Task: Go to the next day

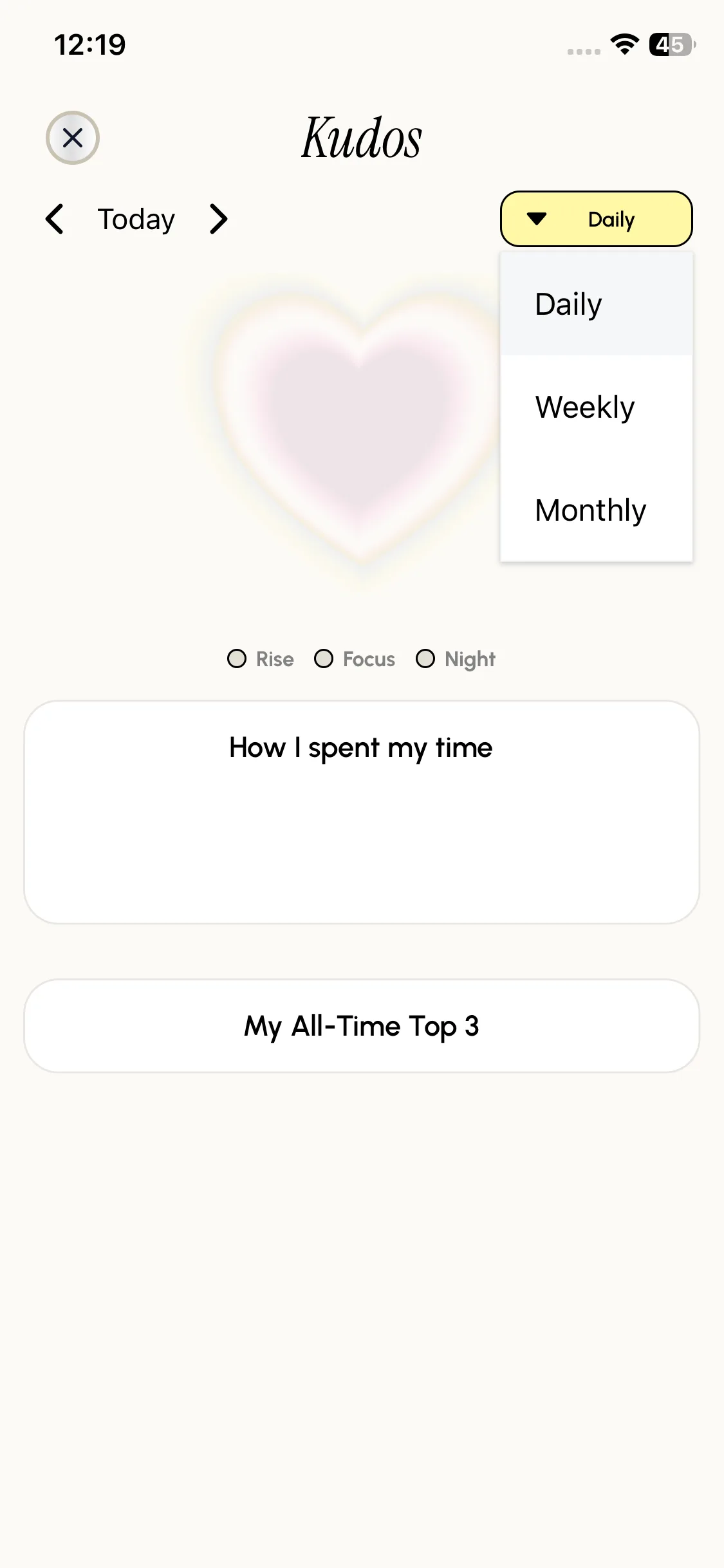Action: 219,219
